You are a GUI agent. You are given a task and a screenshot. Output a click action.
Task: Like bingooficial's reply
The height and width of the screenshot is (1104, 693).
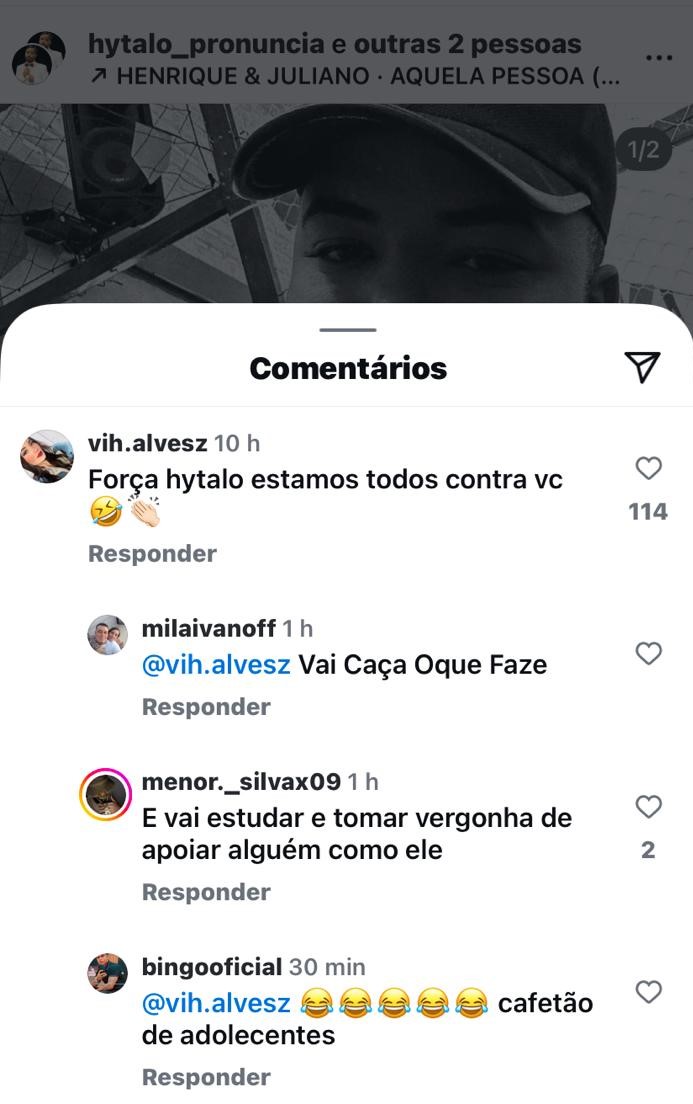coord(649,992)
